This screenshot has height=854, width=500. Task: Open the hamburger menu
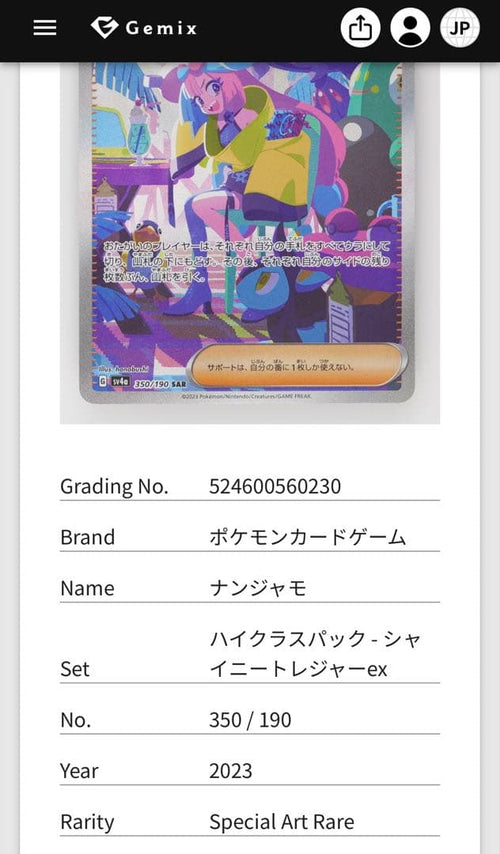(x=45, y=28)
